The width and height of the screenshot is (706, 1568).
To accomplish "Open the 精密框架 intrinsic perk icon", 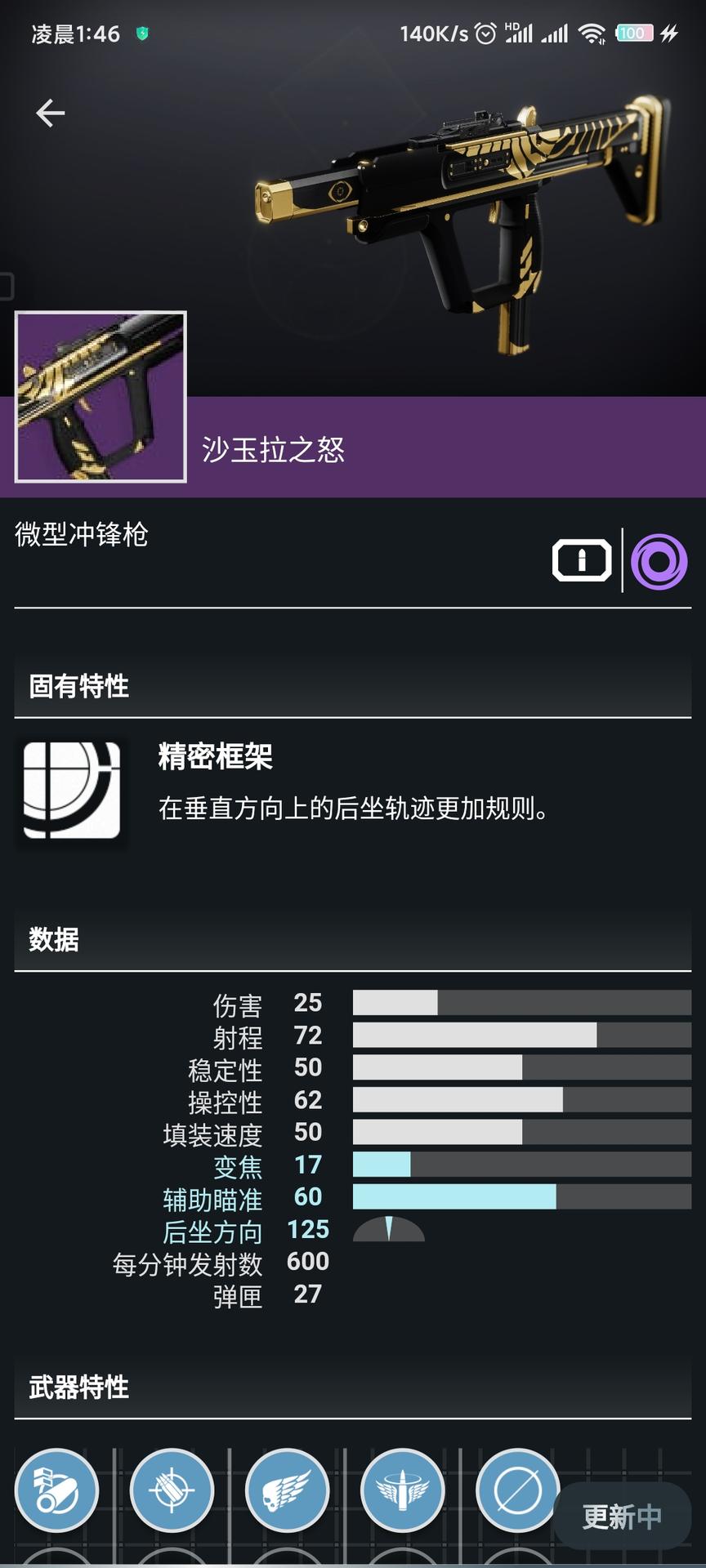I will [x=72, y=790].
